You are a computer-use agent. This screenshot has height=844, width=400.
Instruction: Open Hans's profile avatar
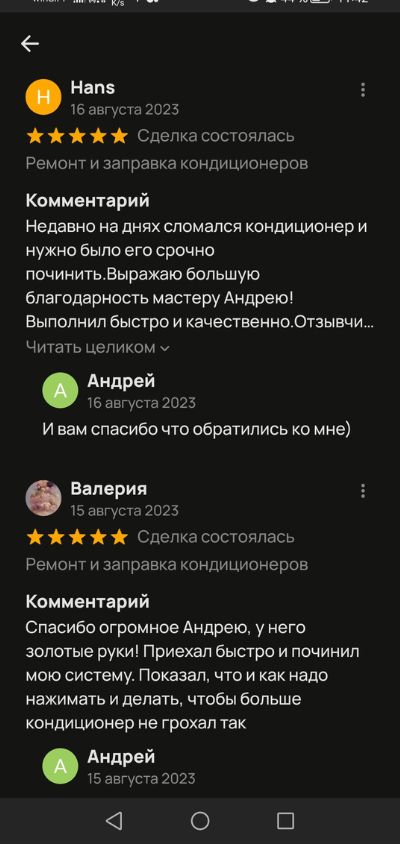[x=44, y=97]
